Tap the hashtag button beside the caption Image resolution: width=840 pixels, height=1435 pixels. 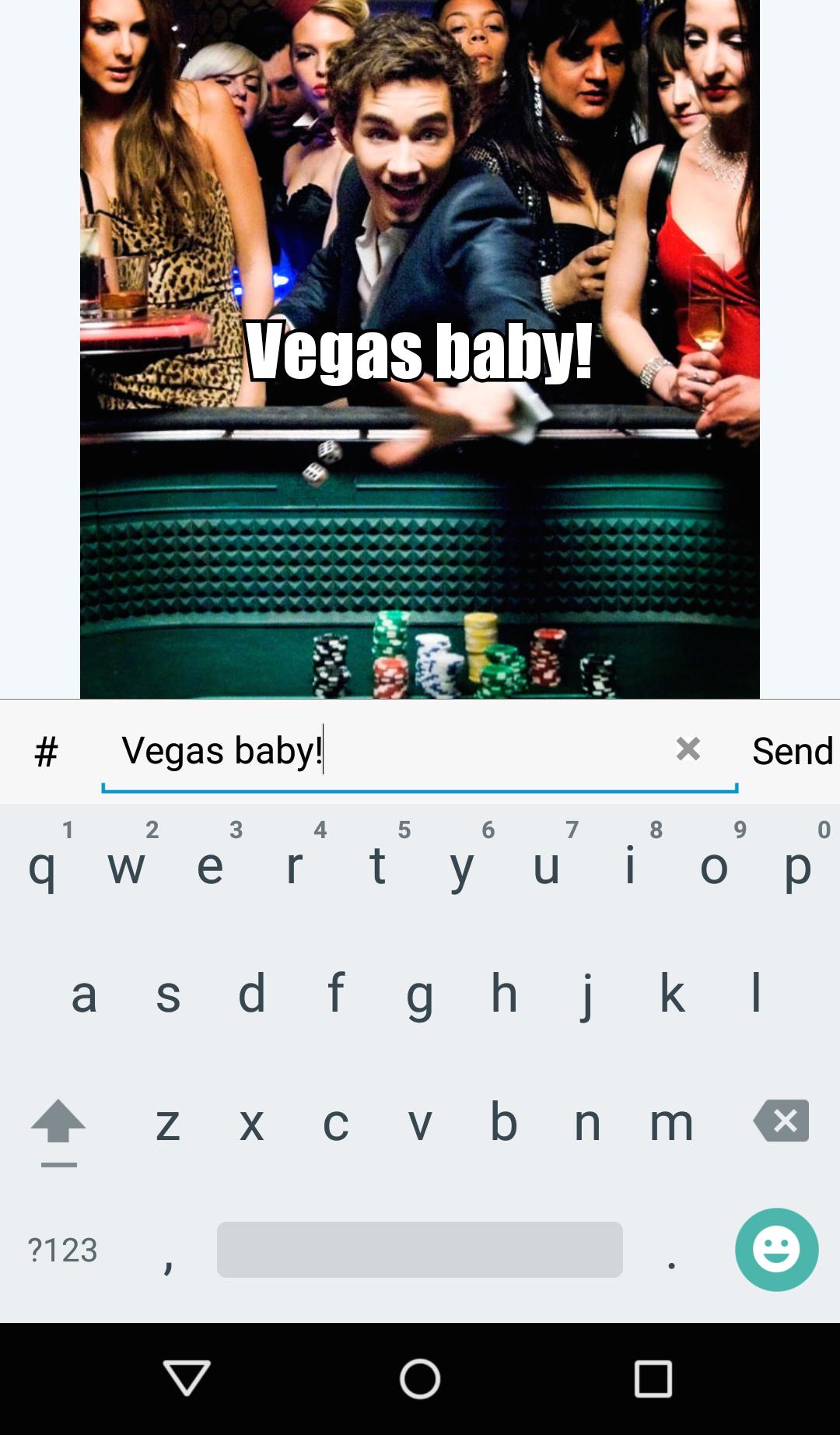point(47,752)
